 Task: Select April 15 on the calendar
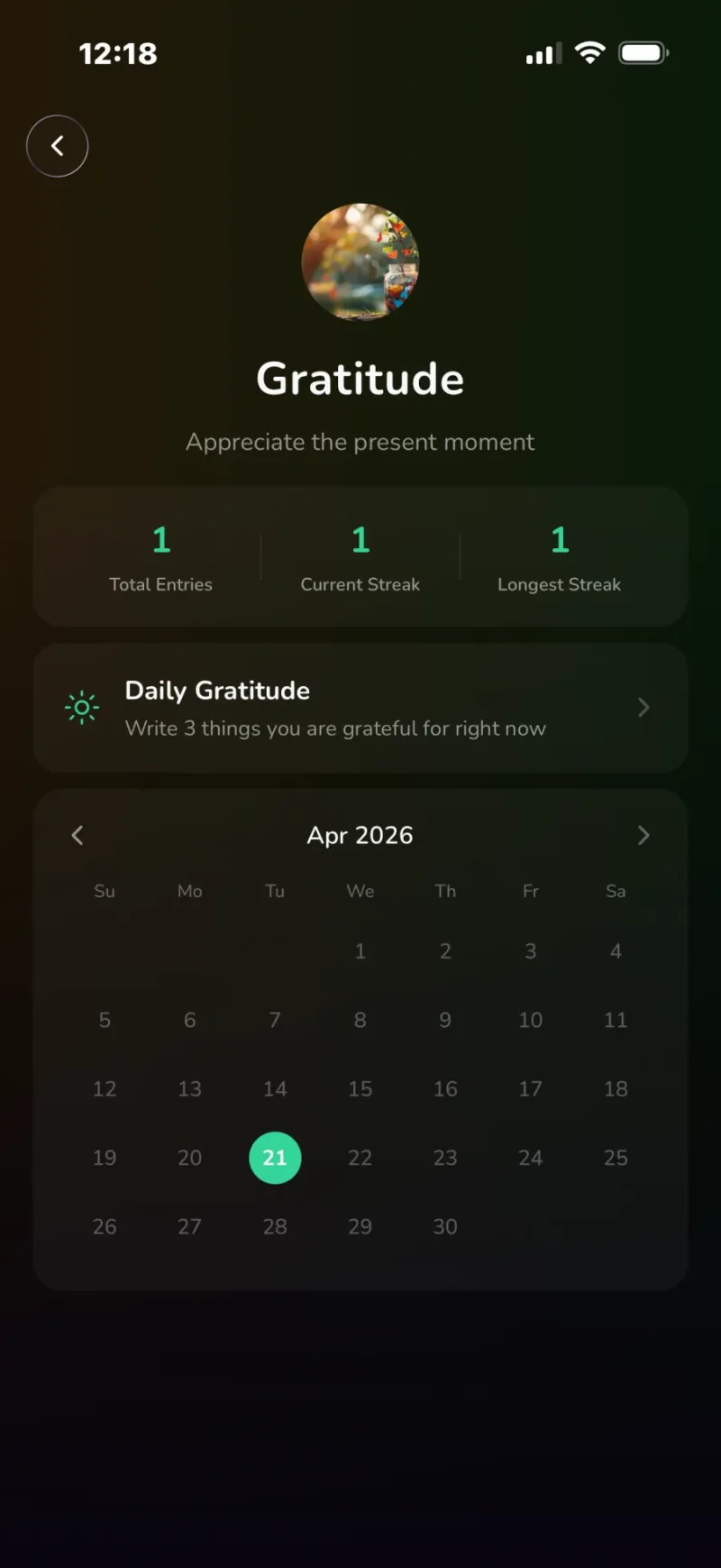(x=360, y=1088)
